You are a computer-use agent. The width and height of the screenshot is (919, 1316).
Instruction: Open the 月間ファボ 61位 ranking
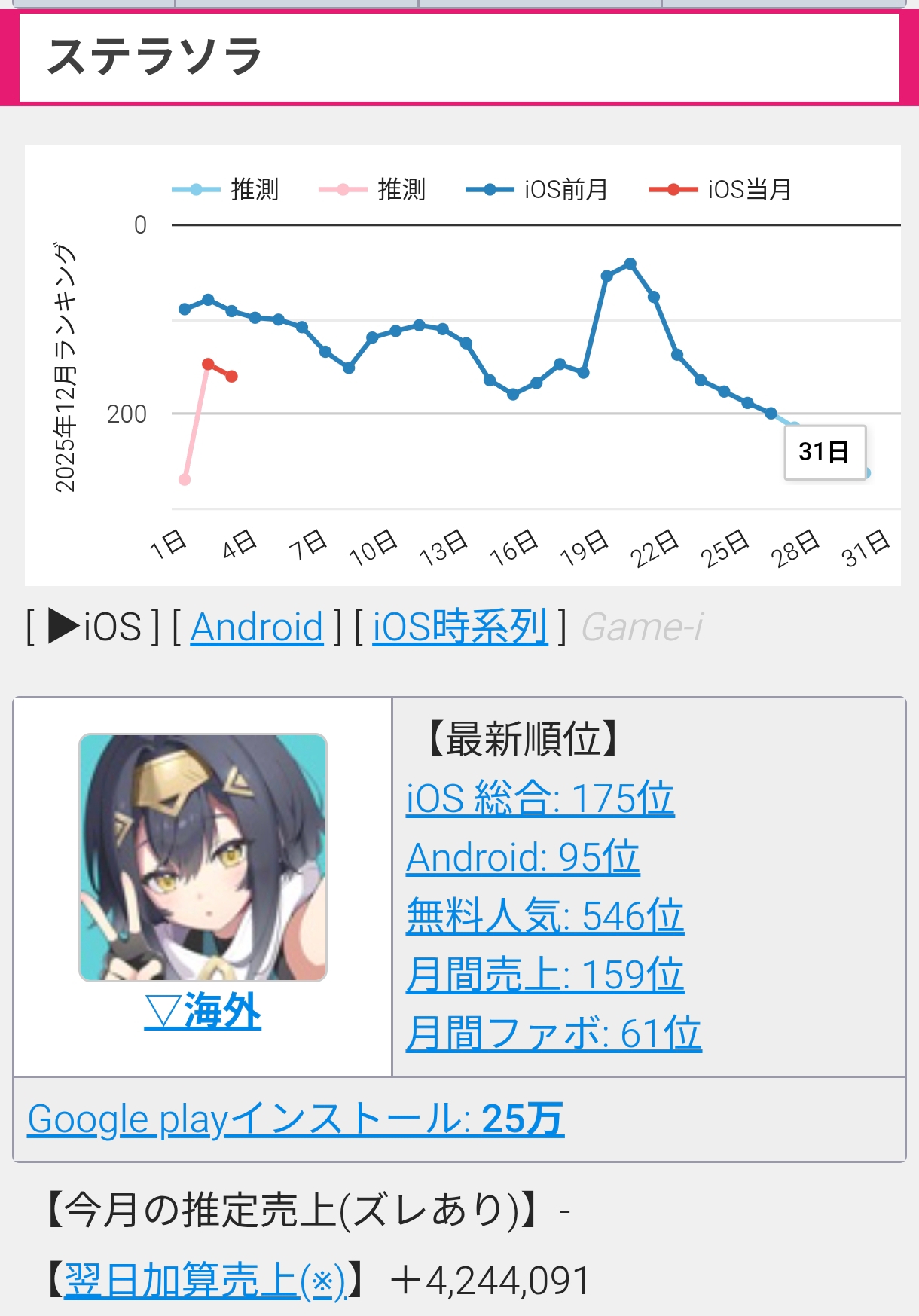coord(554,1034)
